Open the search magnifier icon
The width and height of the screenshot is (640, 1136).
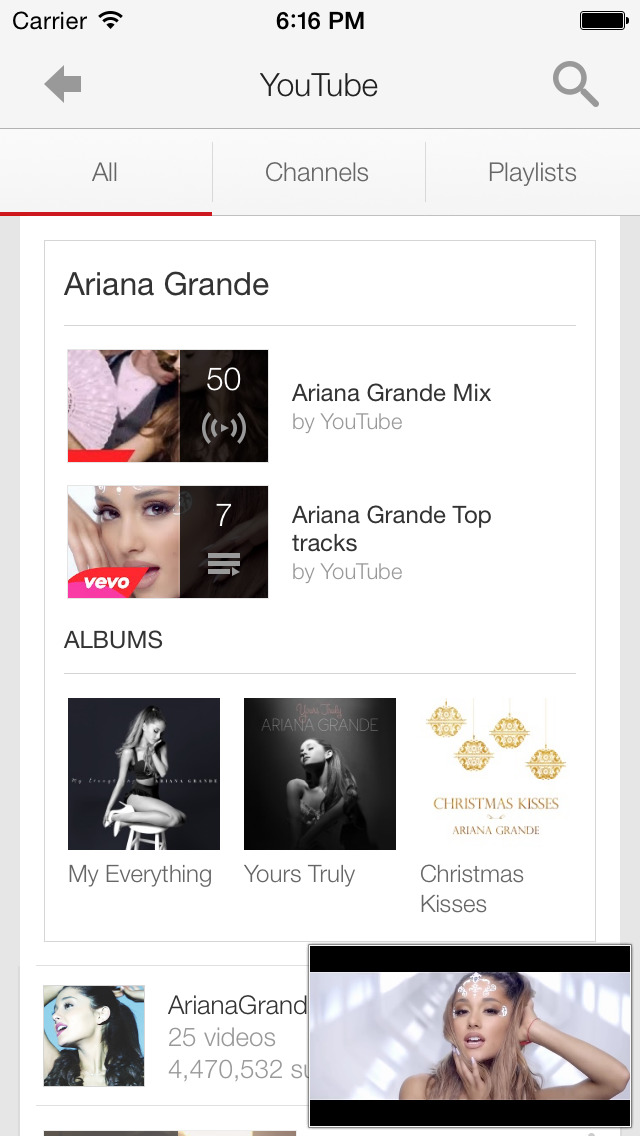[x=576, y=85]
